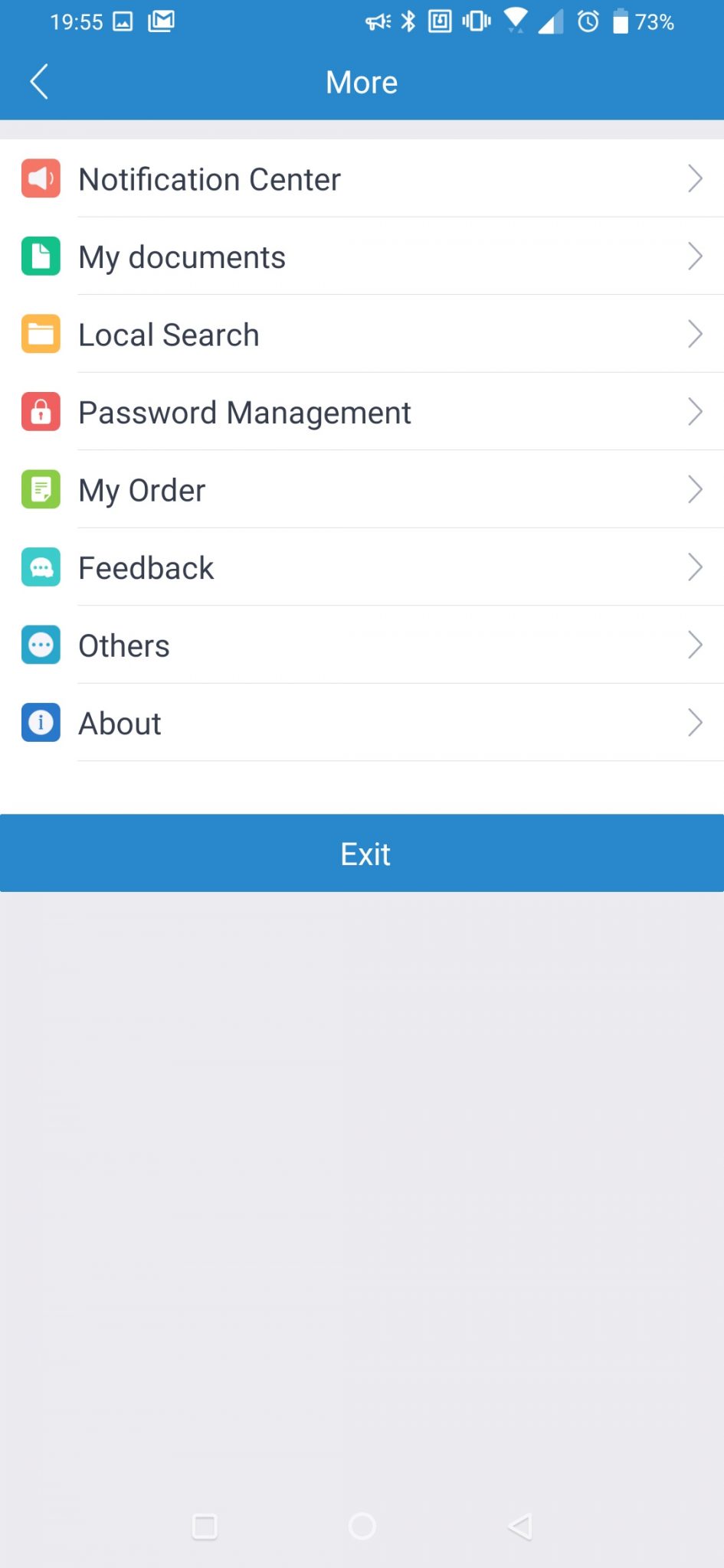724x1568 pixels.
Task: Open recent apps from the navigation bar
Action: click(205, 1526)
